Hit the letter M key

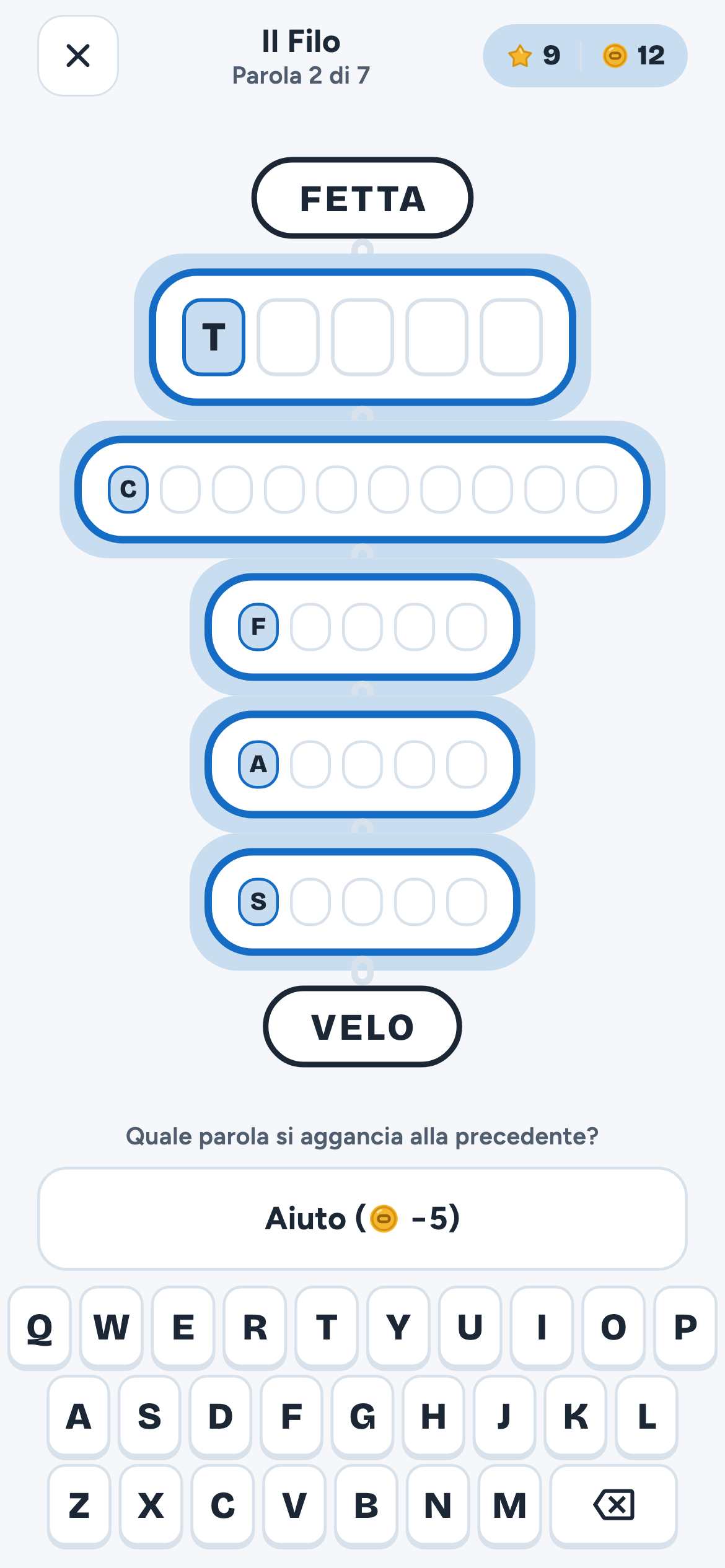(509, 1505)
